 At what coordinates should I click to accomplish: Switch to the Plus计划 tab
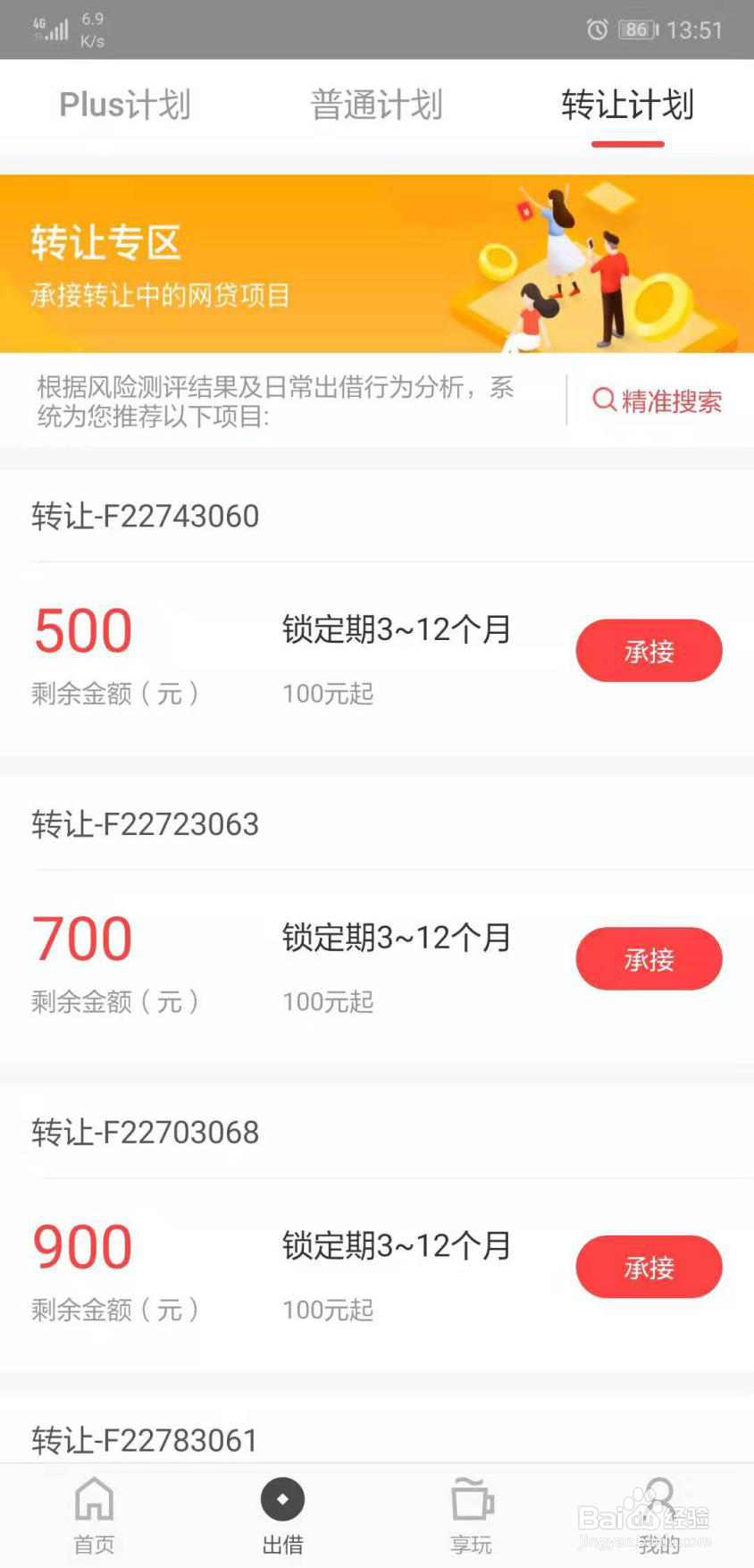point(125,105)
